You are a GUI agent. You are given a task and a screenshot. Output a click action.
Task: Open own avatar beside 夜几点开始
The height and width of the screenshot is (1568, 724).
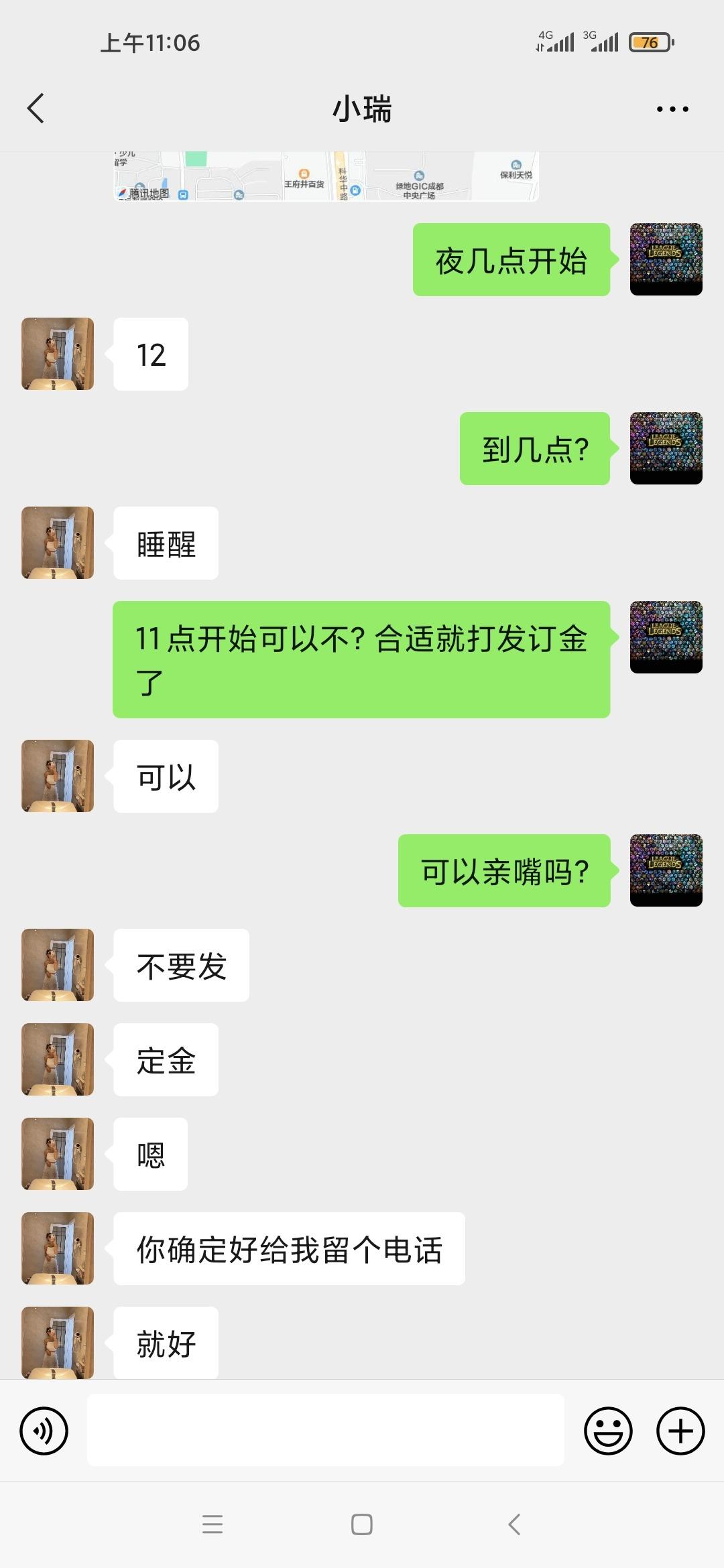(666, 259)
